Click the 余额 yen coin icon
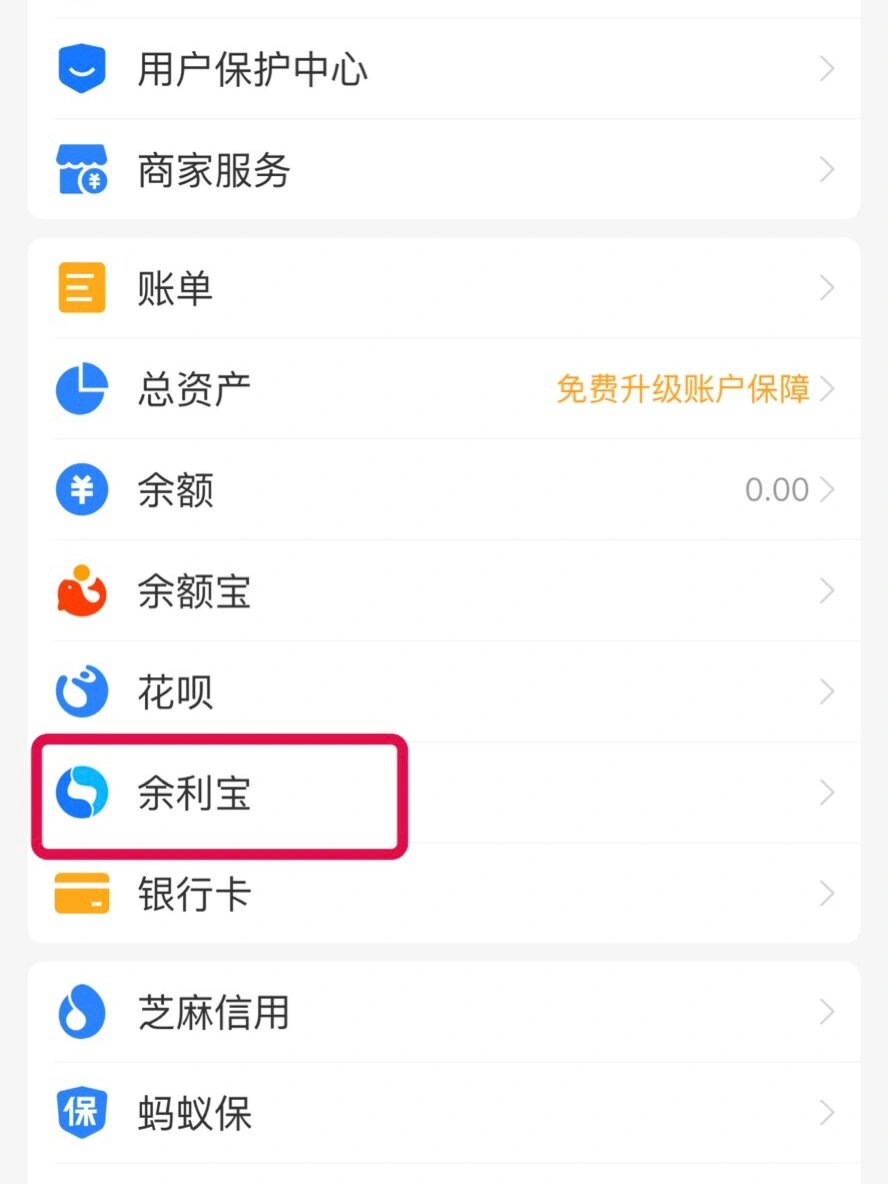The height and width of the screenshot is (1184, 888). tap(80, 490)
